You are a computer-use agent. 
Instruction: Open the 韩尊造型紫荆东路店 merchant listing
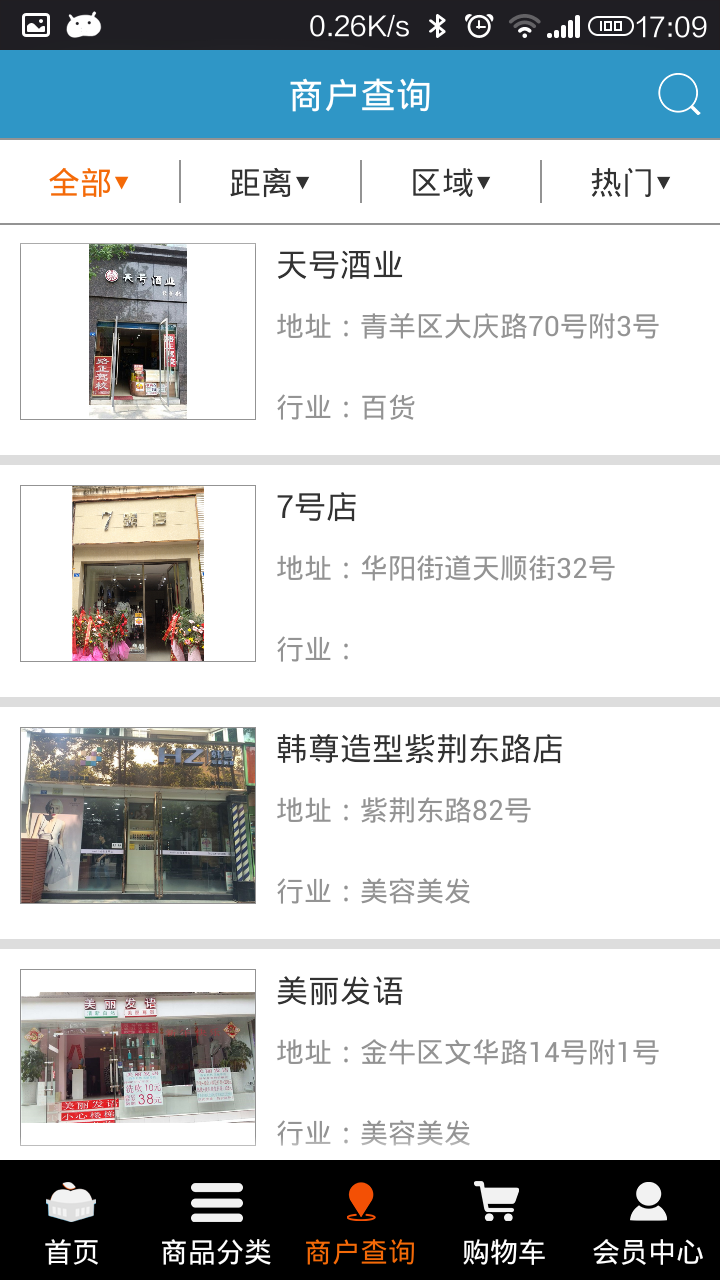(360, 817)
